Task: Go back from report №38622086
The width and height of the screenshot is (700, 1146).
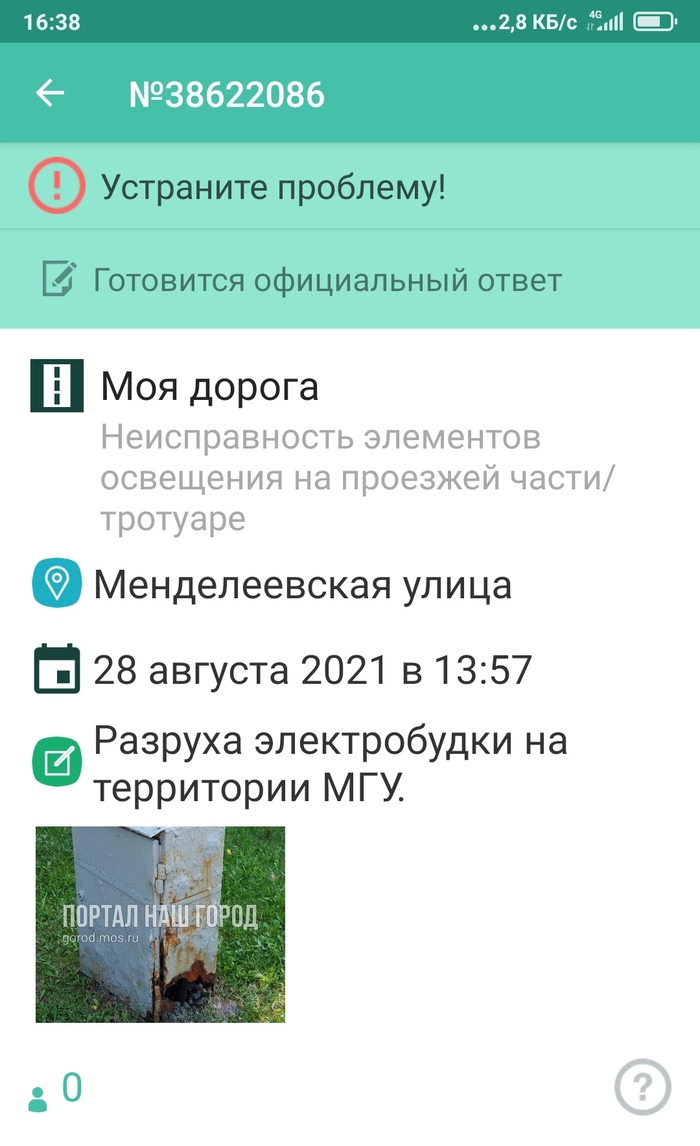Action: pos(50,93)
